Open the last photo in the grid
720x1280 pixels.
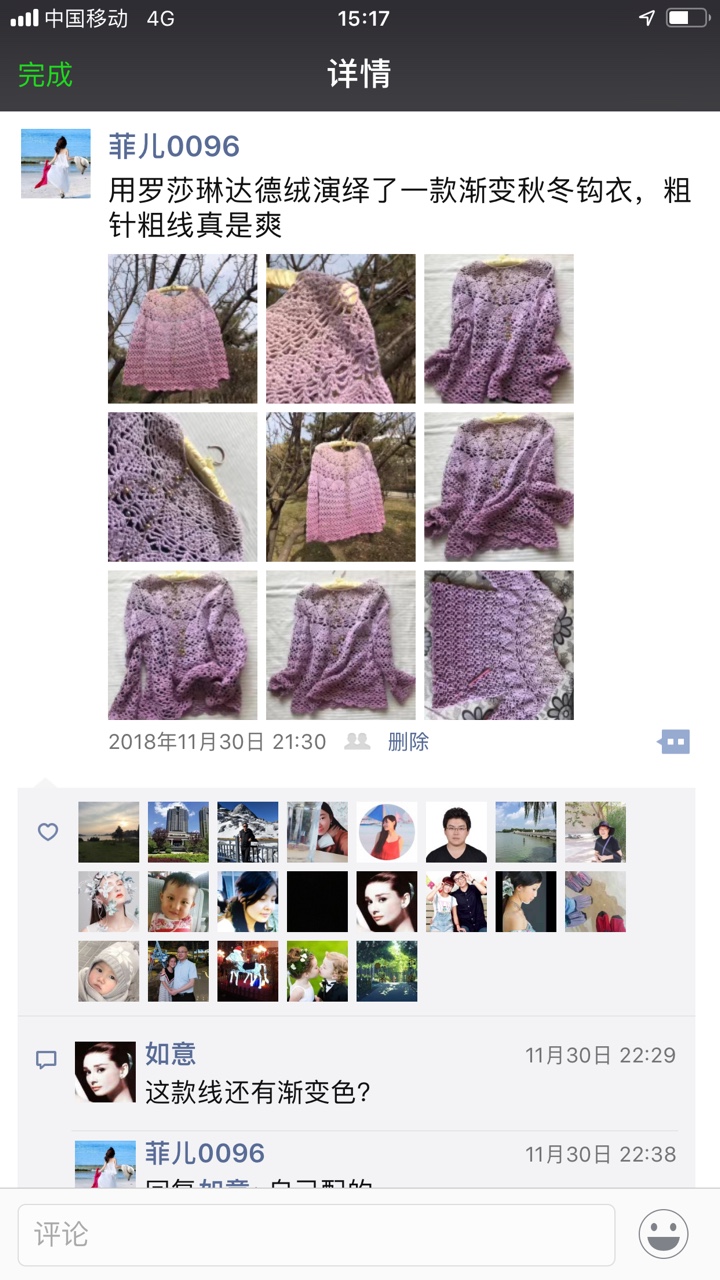point(498,644)
